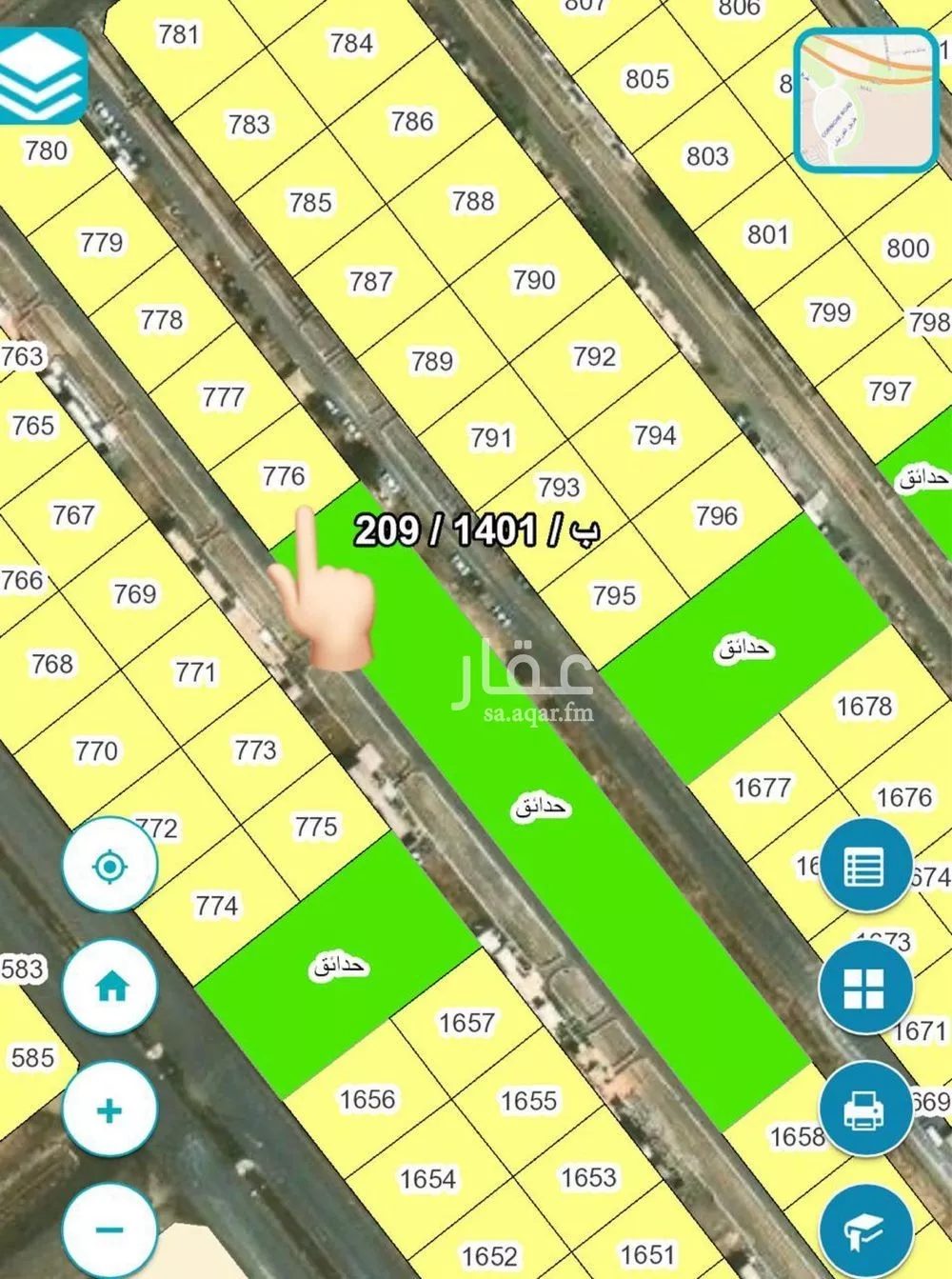Click the print map icon

point(865,1110)
